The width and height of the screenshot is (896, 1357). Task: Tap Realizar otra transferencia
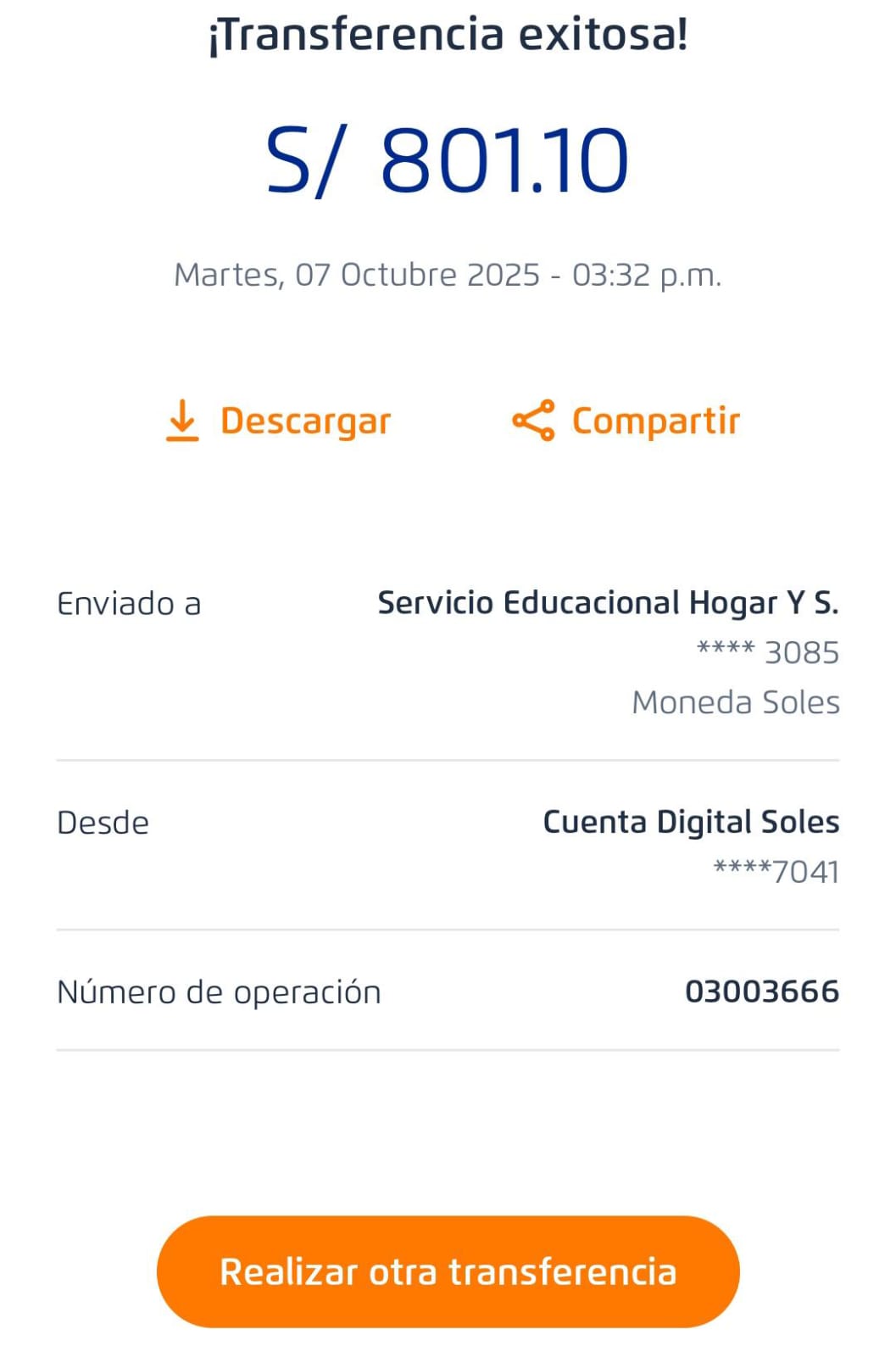click(x=448, y=1271)
